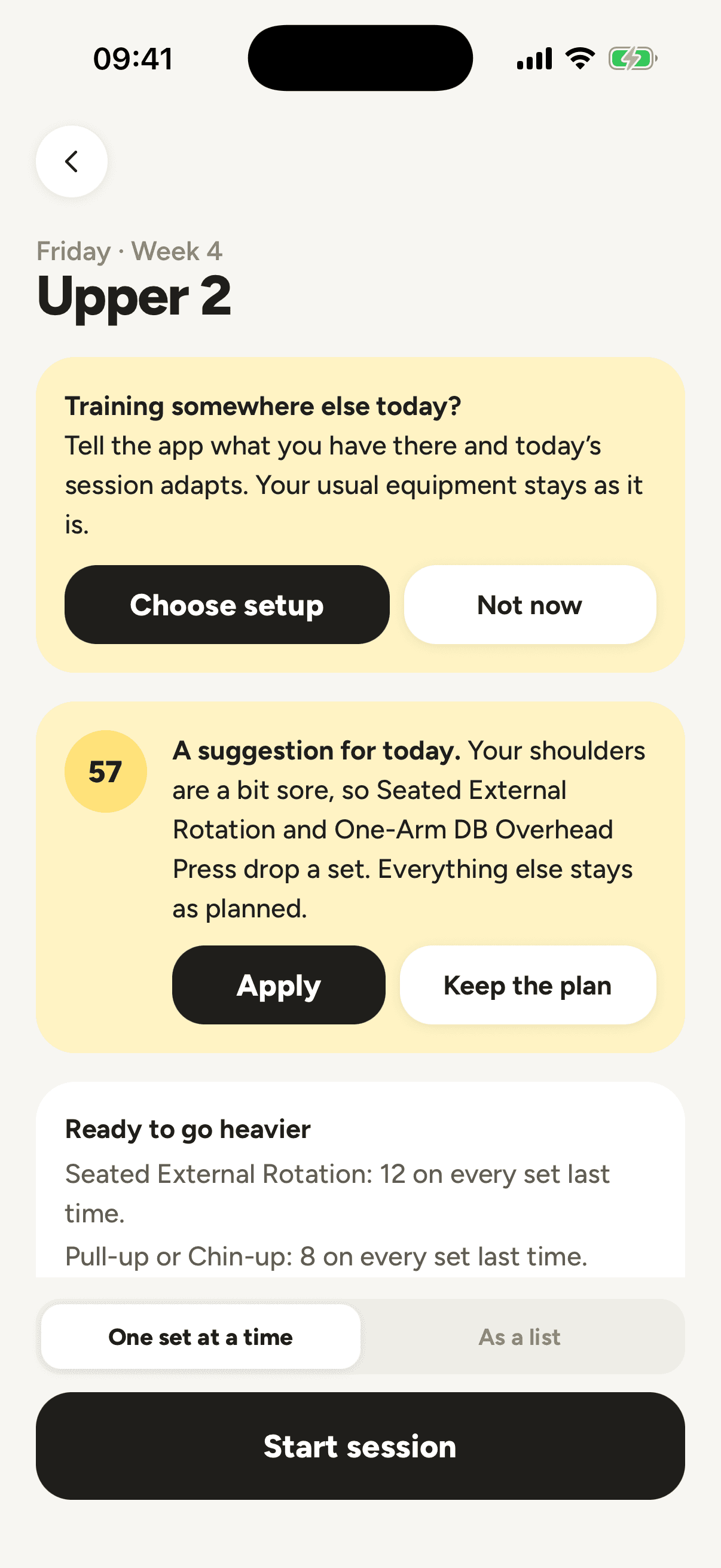Switch to One set at a time view

201,1337
